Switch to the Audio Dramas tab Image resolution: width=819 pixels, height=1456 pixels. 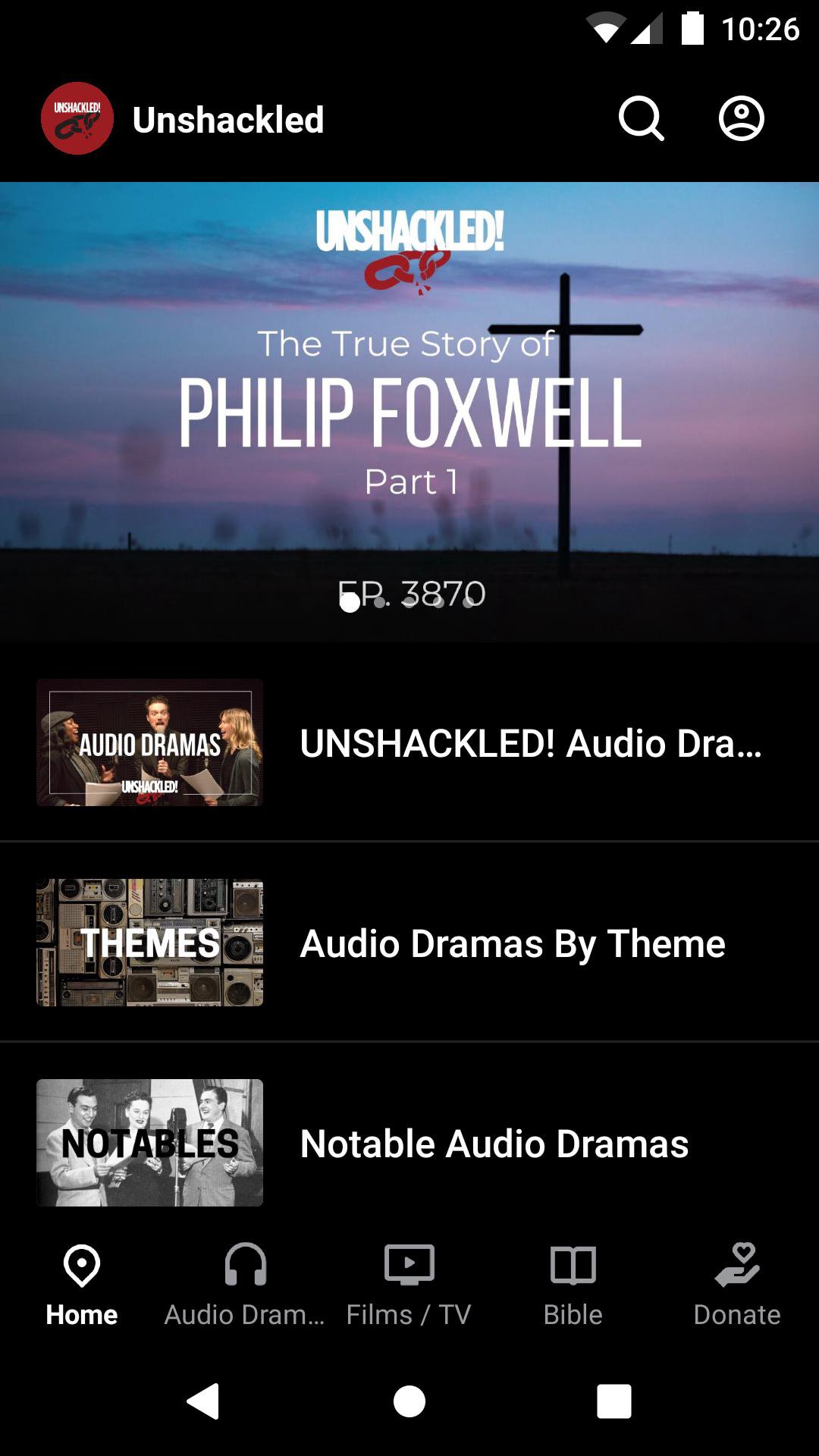point(245,1282)
